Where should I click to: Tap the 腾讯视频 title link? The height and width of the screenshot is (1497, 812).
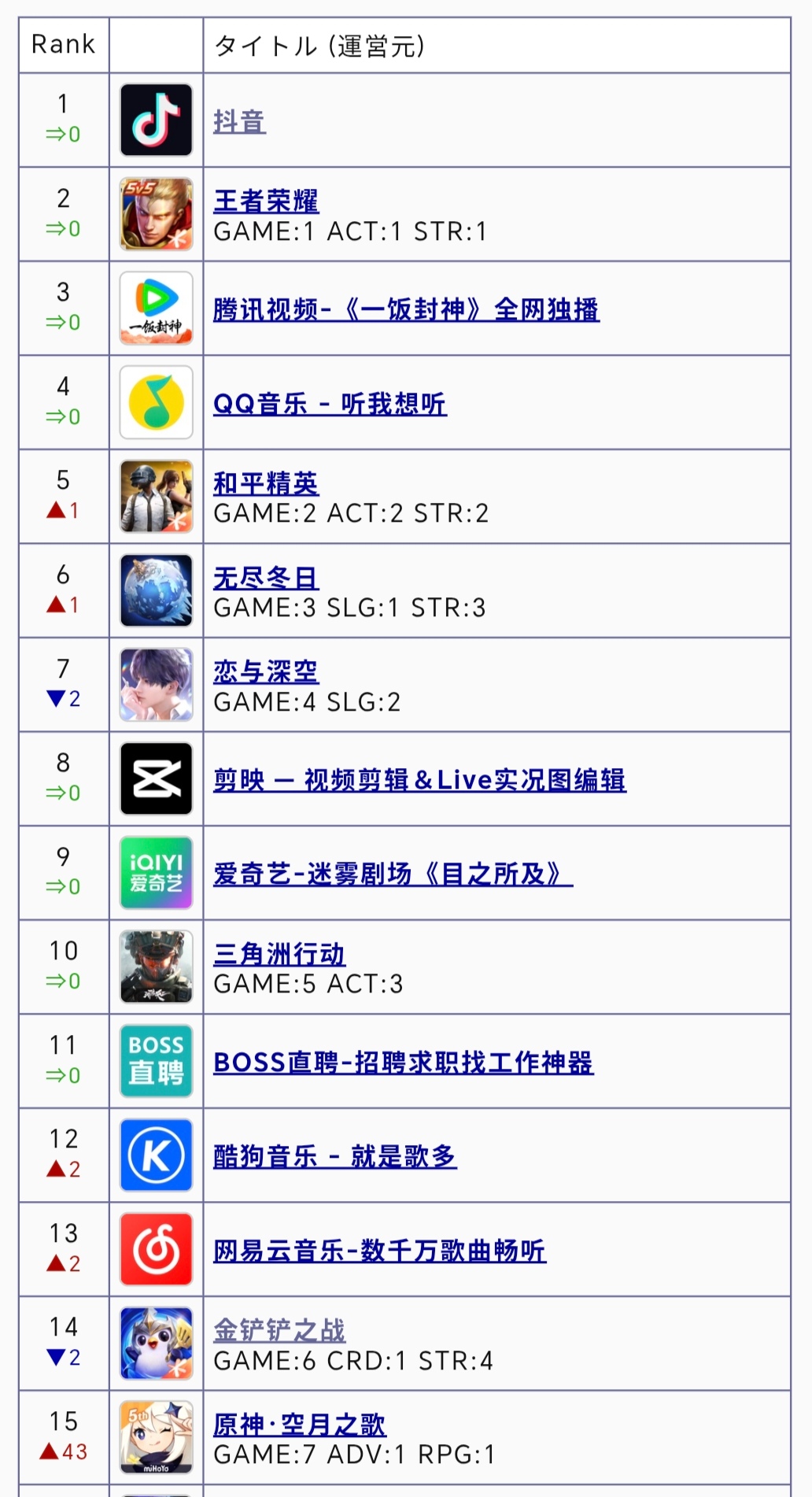click(x=406, y=309)
